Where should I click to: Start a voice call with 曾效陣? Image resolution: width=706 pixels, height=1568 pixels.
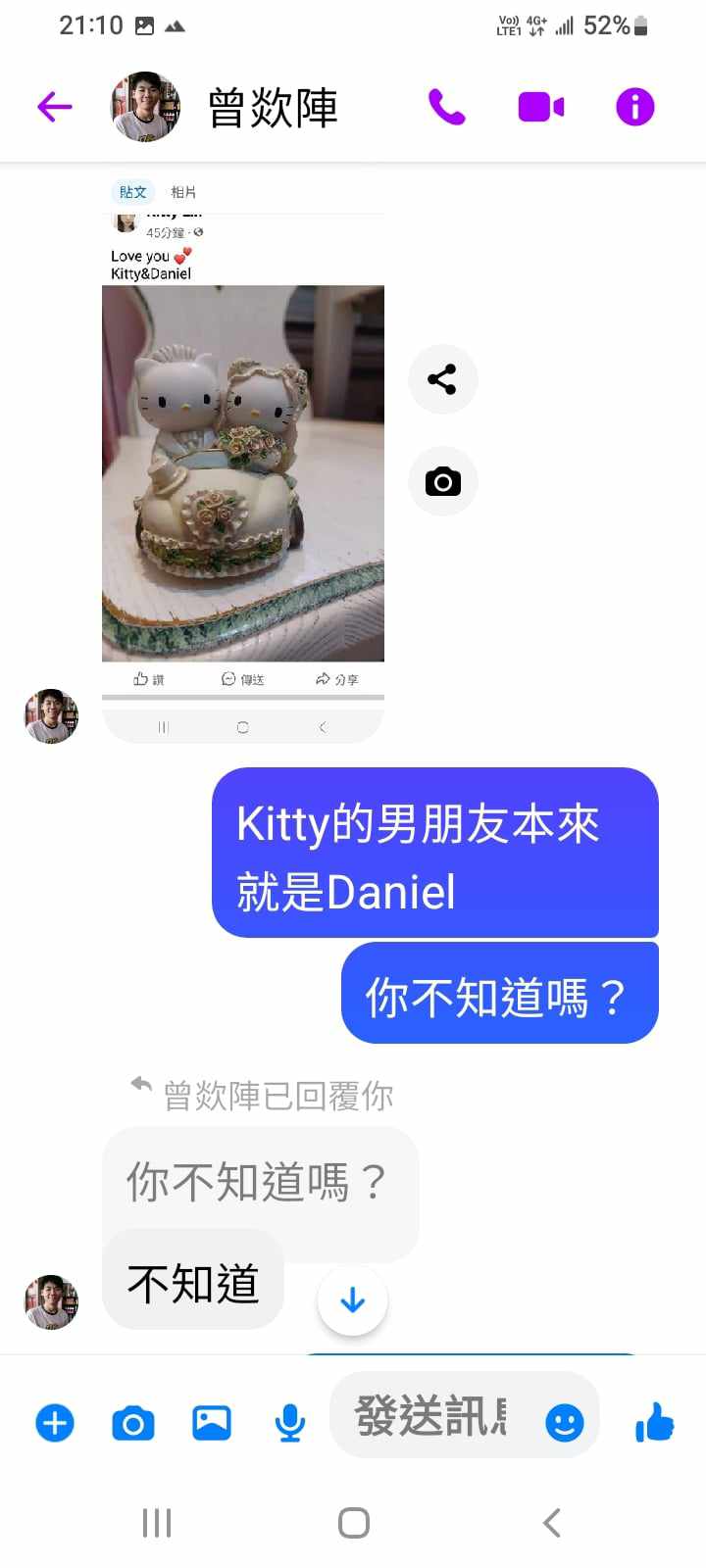pos(446,107)
